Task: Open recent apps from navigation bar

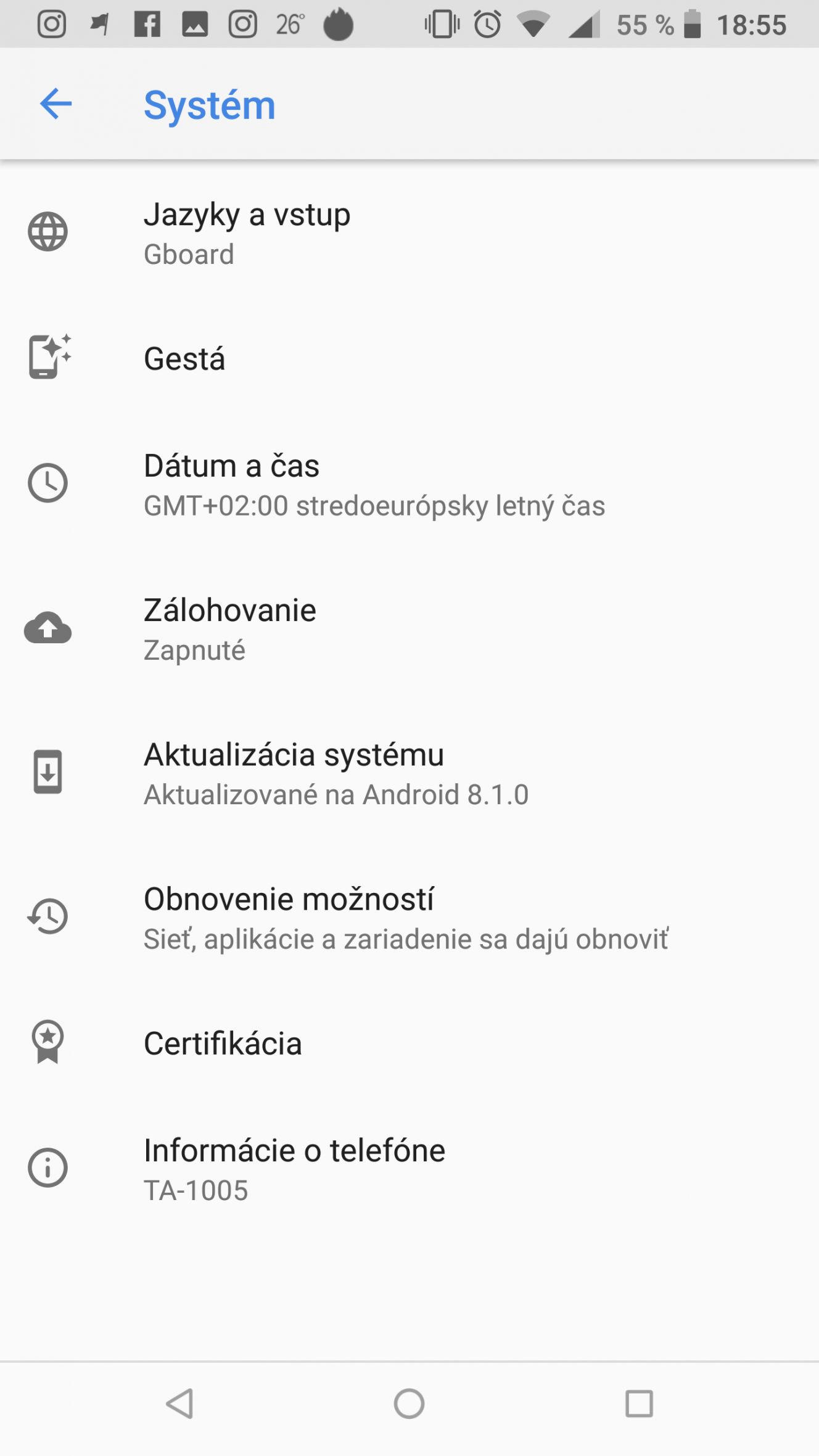Action: (639, 1404)
